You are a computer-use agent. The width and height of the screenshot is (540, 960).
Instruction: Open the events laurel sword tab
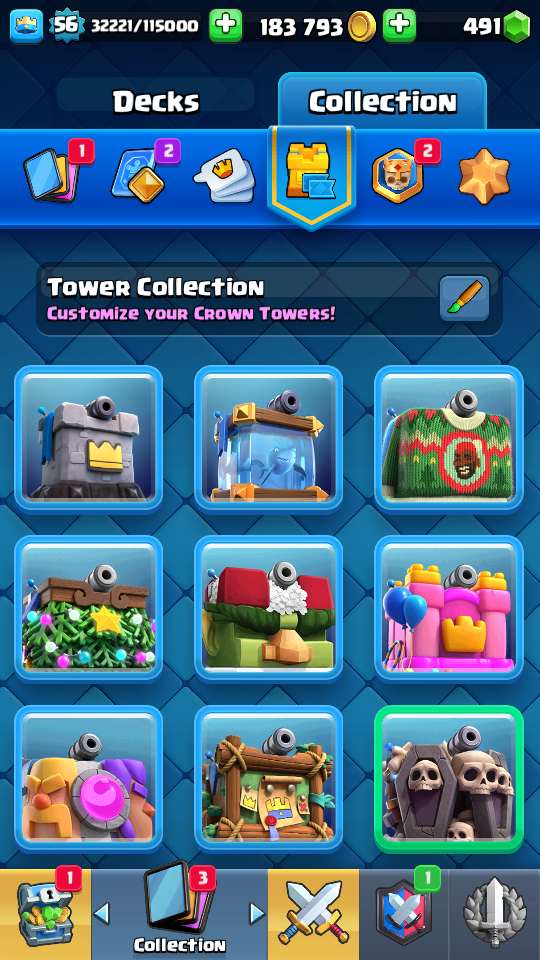(x=495, y=914)
